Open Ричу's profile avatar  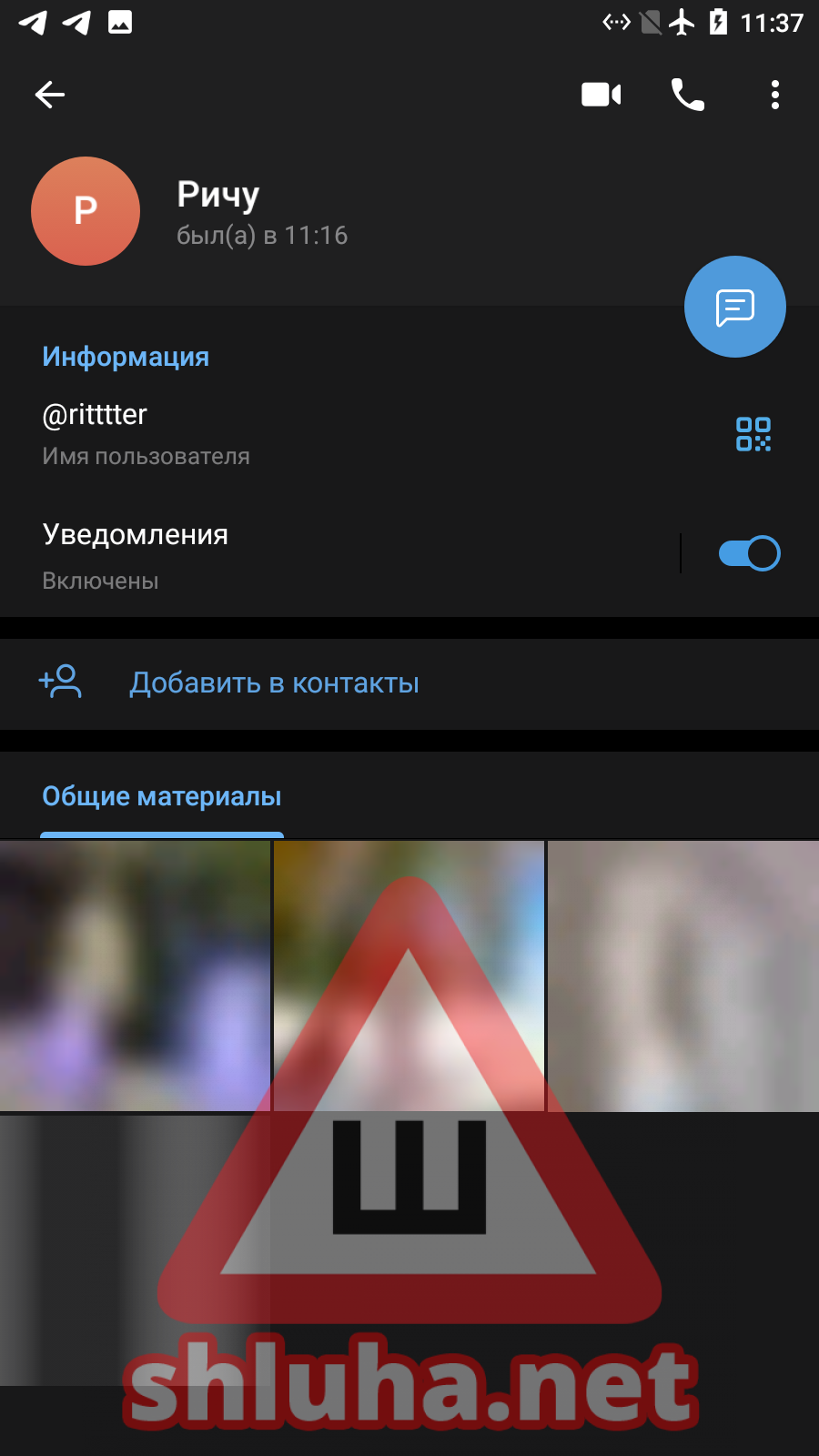click(86, 211)
